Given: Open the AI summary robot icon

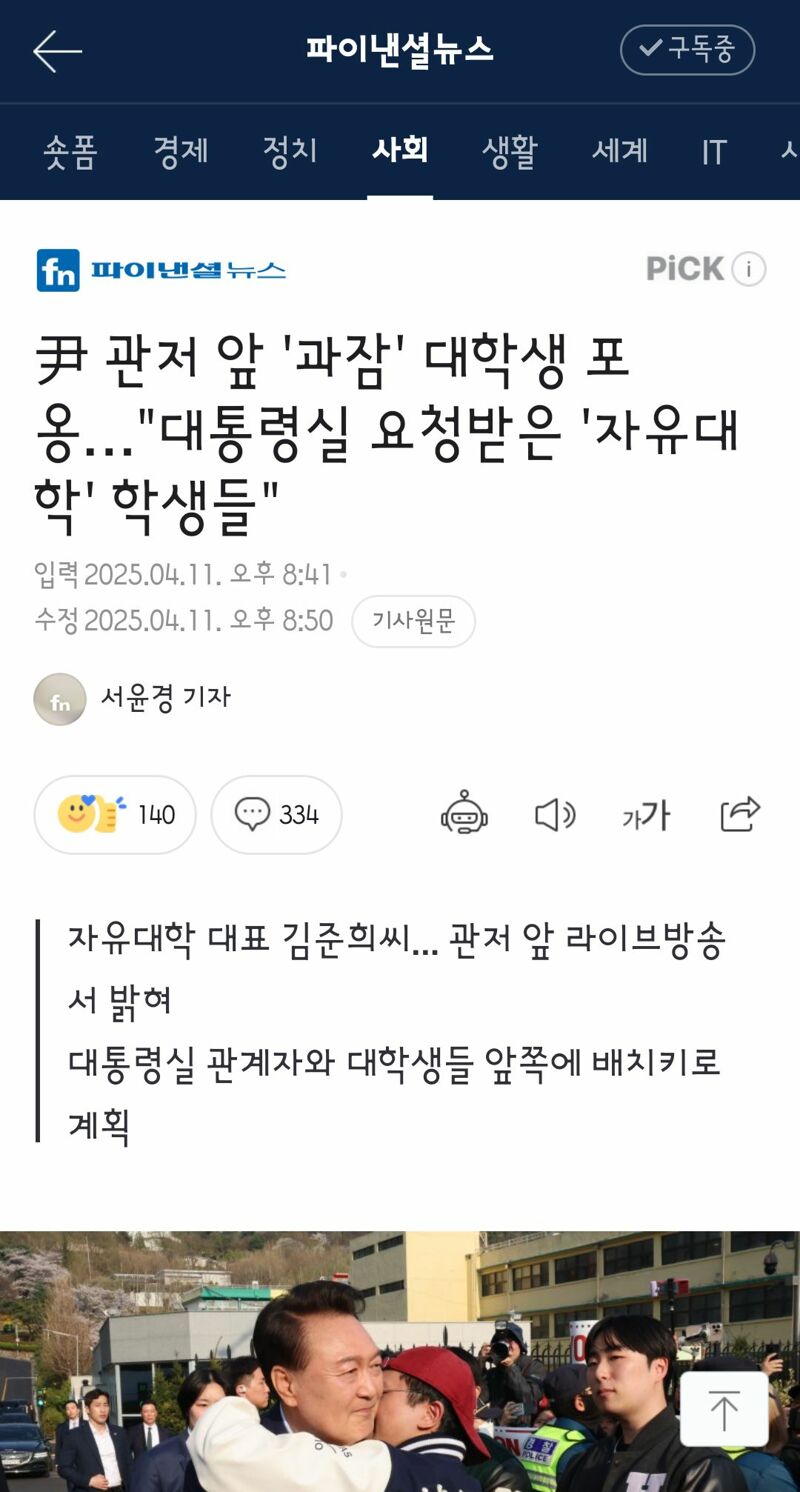Looking at the screenshot, I should pyautogui.click(x=464, y=815).
